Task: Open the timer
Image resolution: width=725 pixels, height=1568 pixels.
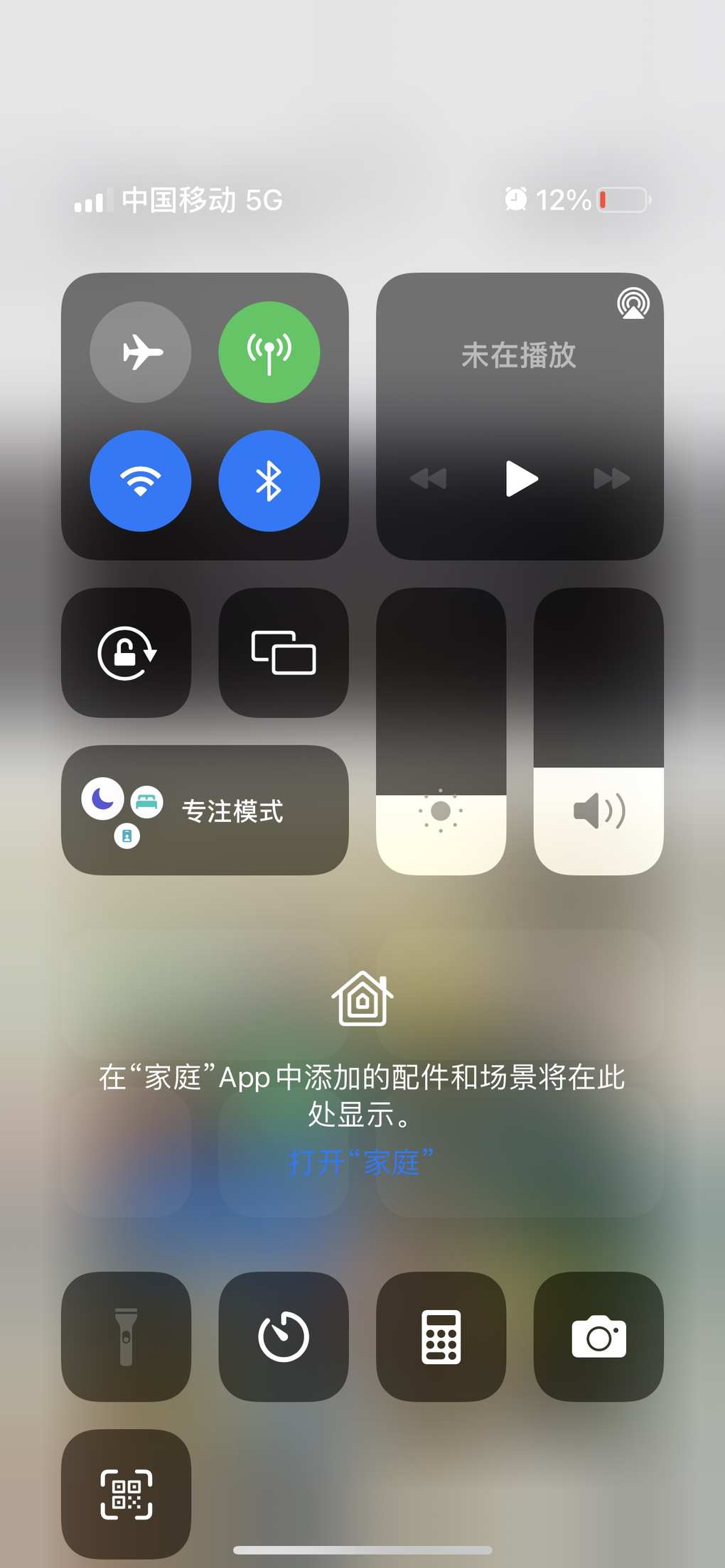Action: (x=283, y=1336)
